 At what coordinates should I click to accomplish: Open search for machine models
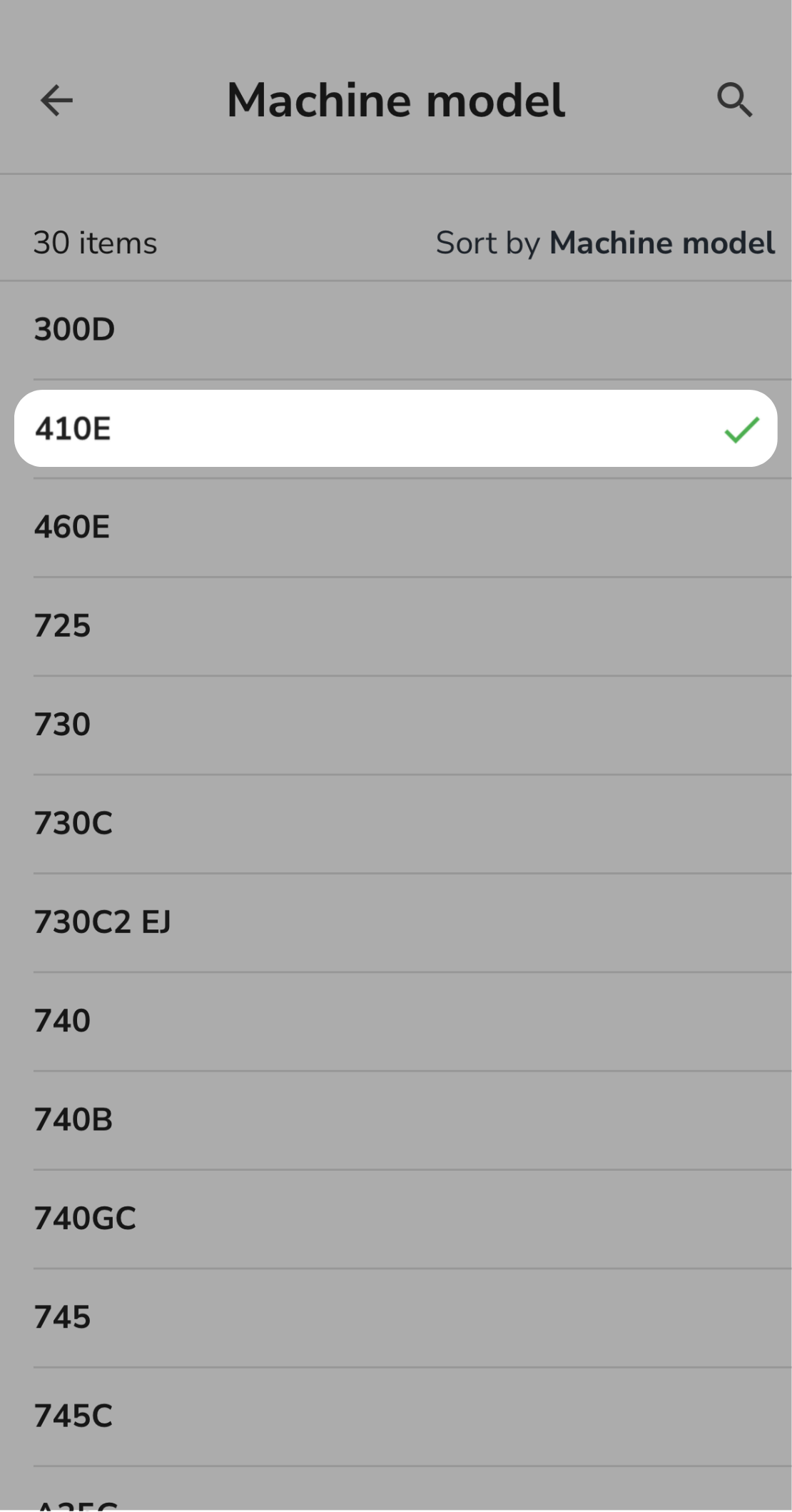pos(734,100)
